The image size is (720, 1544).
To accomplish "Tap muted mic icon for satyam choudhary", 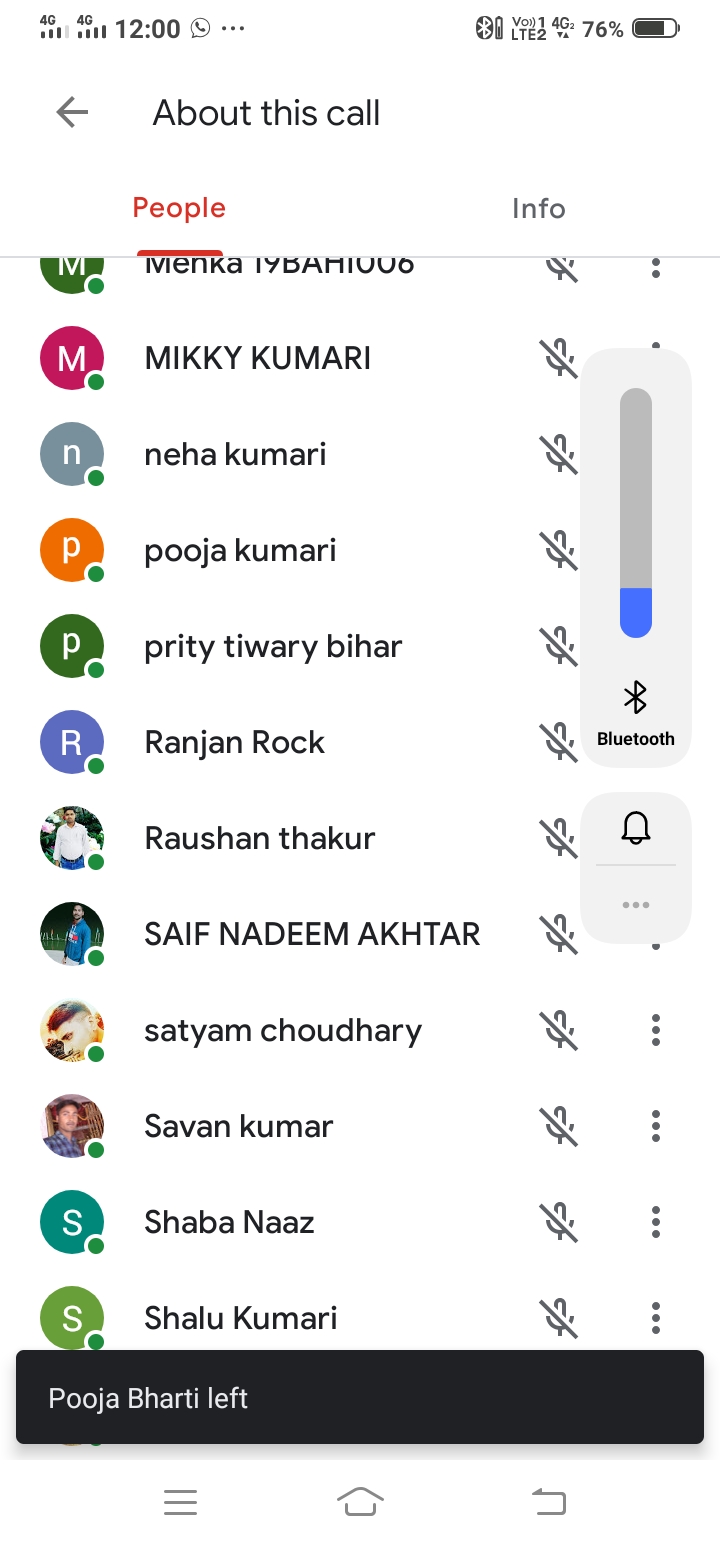I will pyautogui.click(x=560, y=1030).
